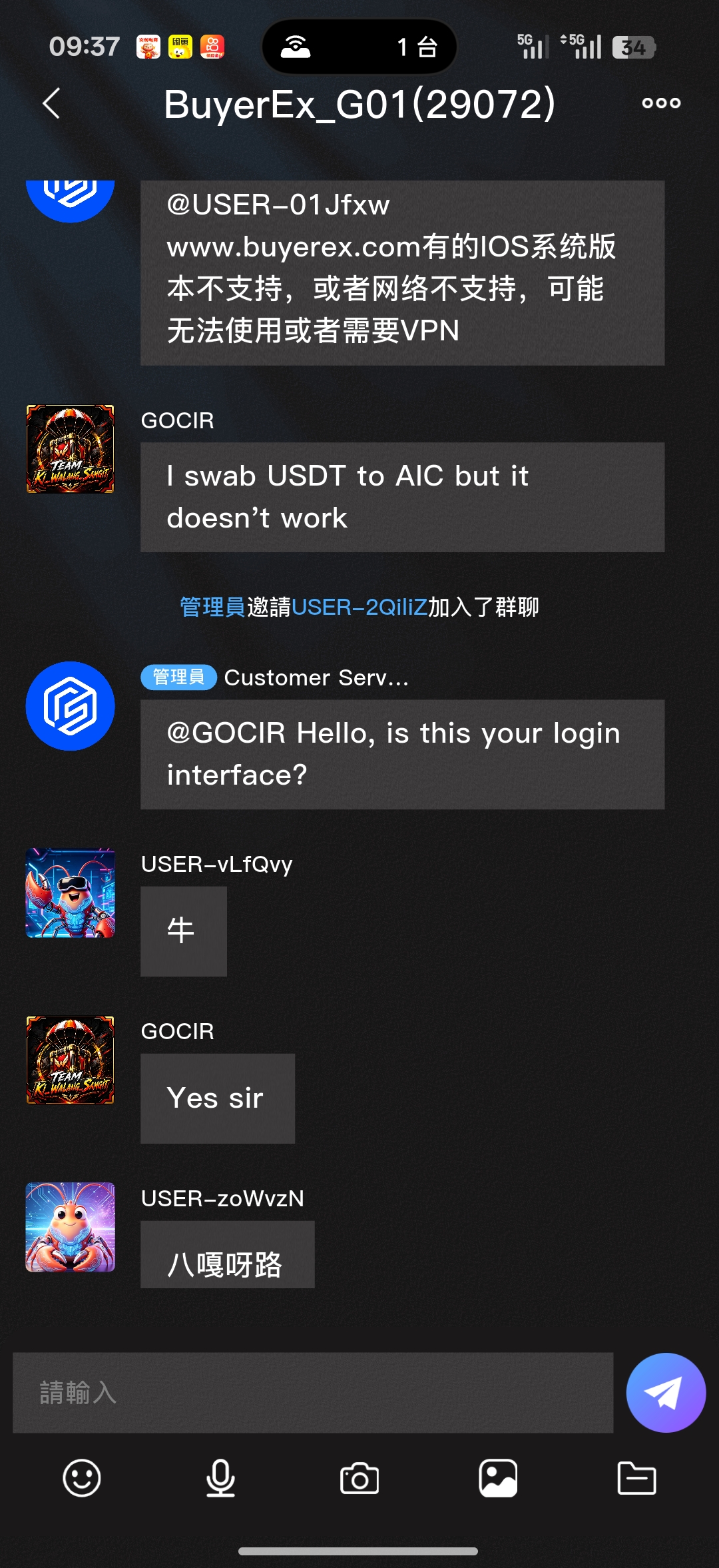Screen dimensions: 719x1568
Task: View Customer Service admin's avatar profile
Action: click(71, 706)
